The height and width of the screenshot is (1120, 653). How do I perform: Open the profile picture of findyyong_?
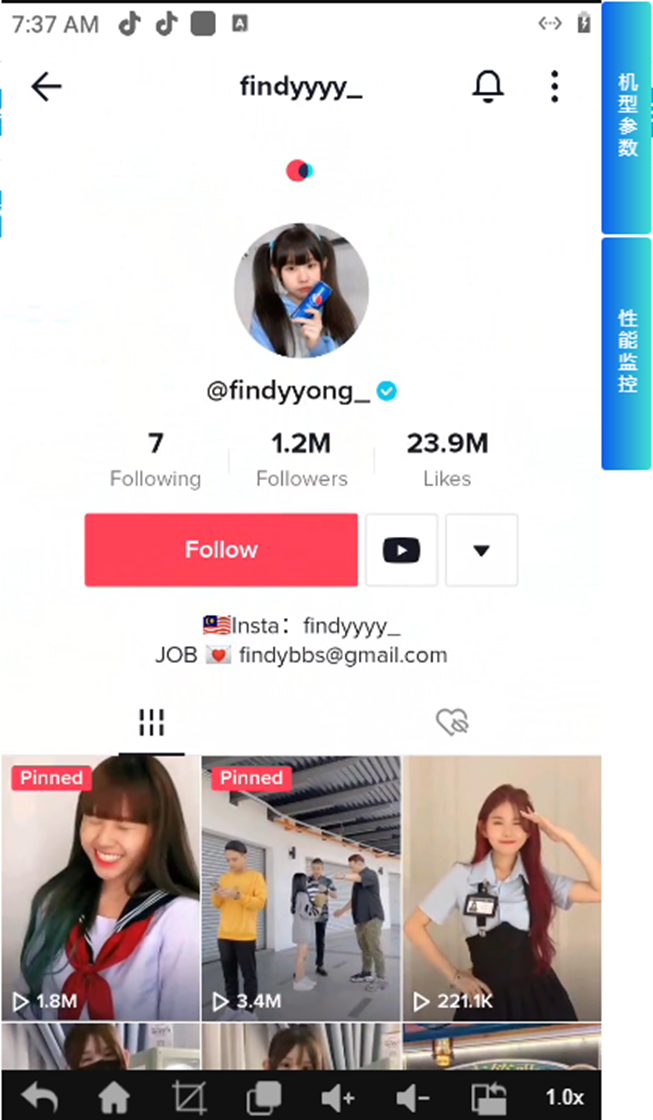[x=301, y=290]
